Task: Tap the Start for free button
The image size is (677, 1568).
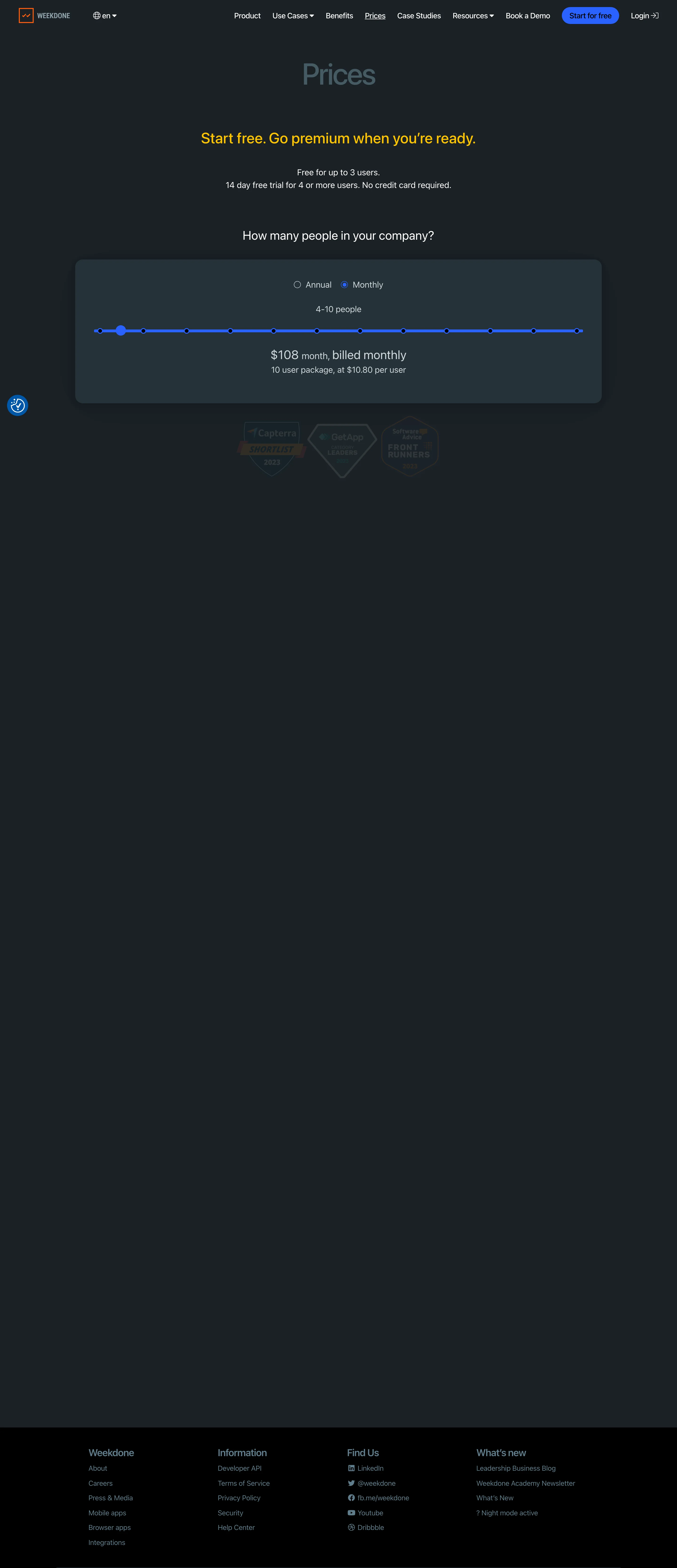Action: [x=590, y=16]
